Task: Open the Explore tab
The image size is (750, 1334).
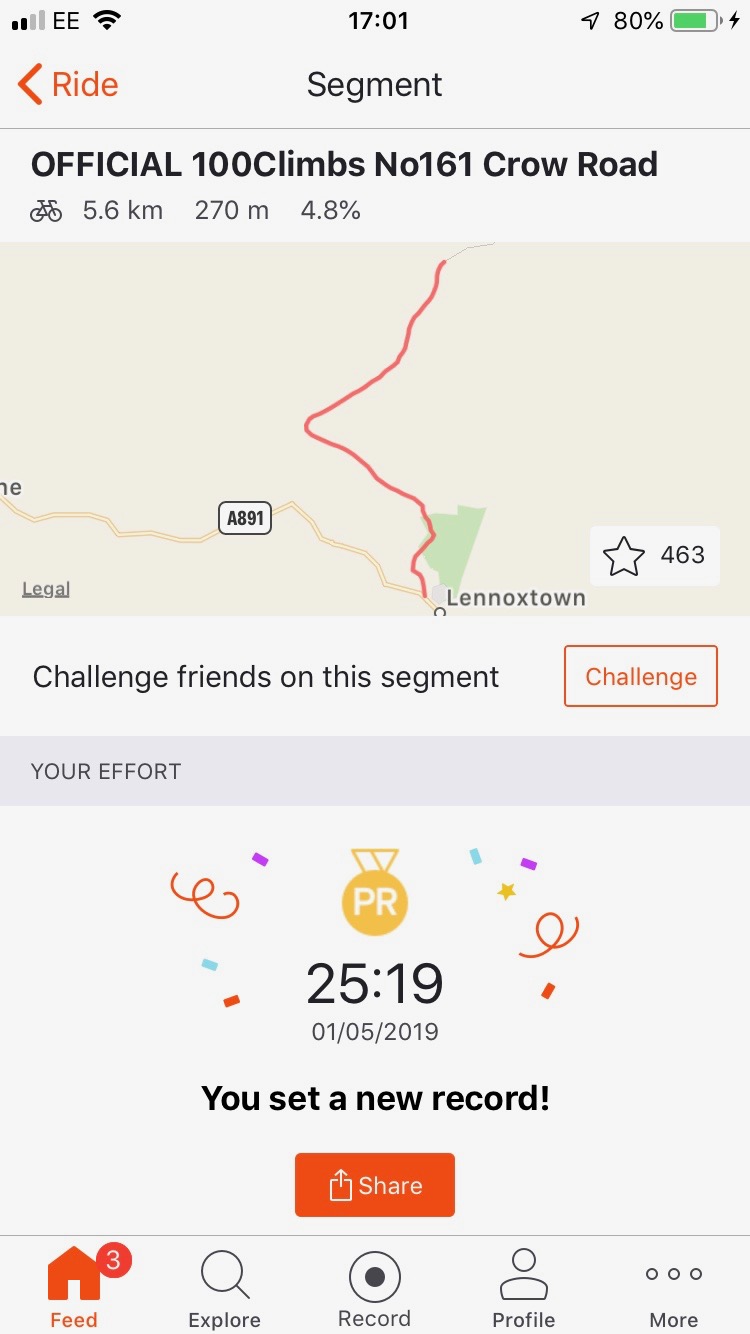Action: tap(224, 1287)
